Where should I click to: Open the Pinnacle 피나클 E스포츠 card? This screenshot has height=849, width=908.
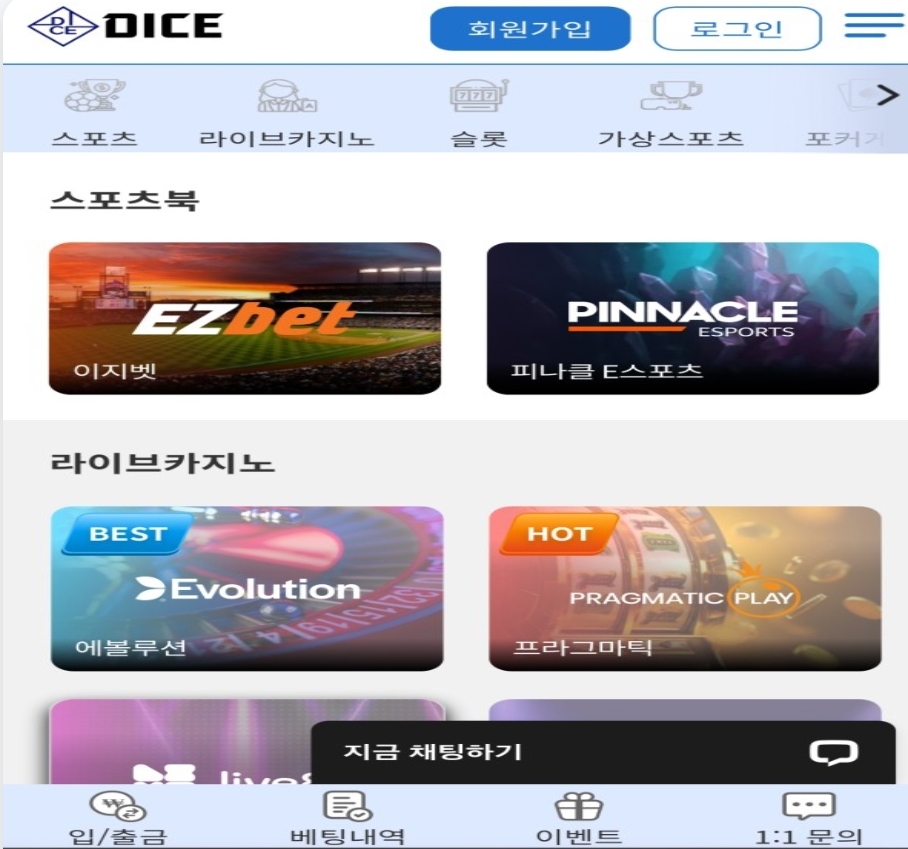(682, 318)
